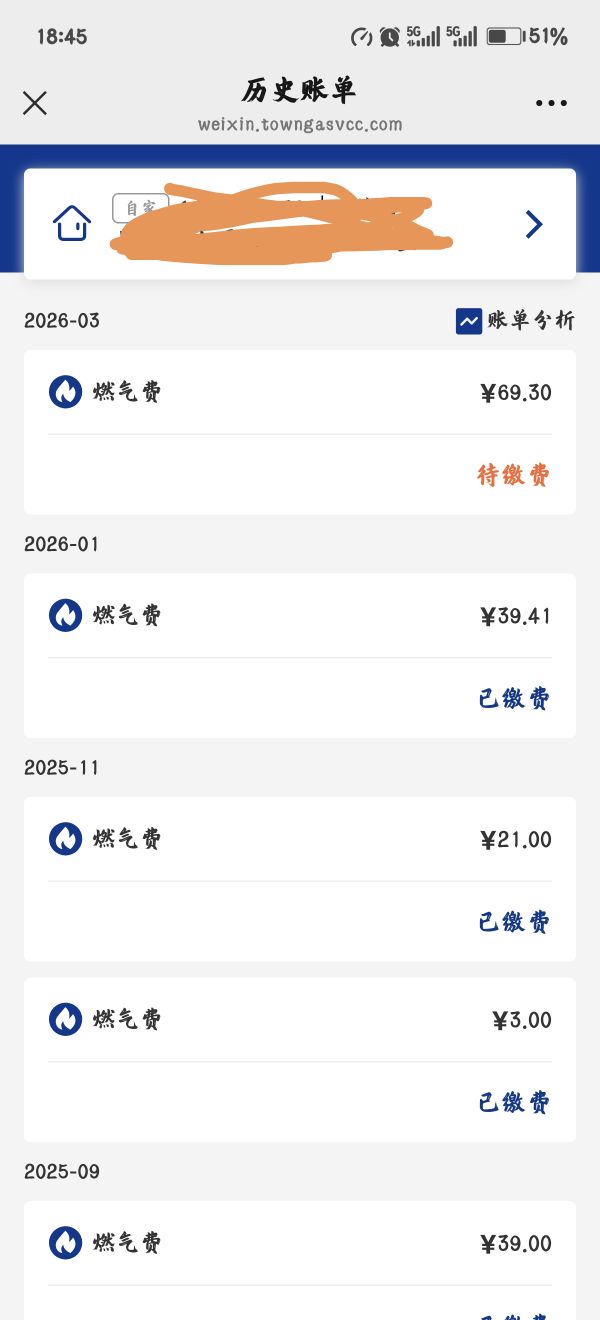Open the three-dot overflow menu
This screenshot has height=1320, width=600.
[x=551, y=103]
